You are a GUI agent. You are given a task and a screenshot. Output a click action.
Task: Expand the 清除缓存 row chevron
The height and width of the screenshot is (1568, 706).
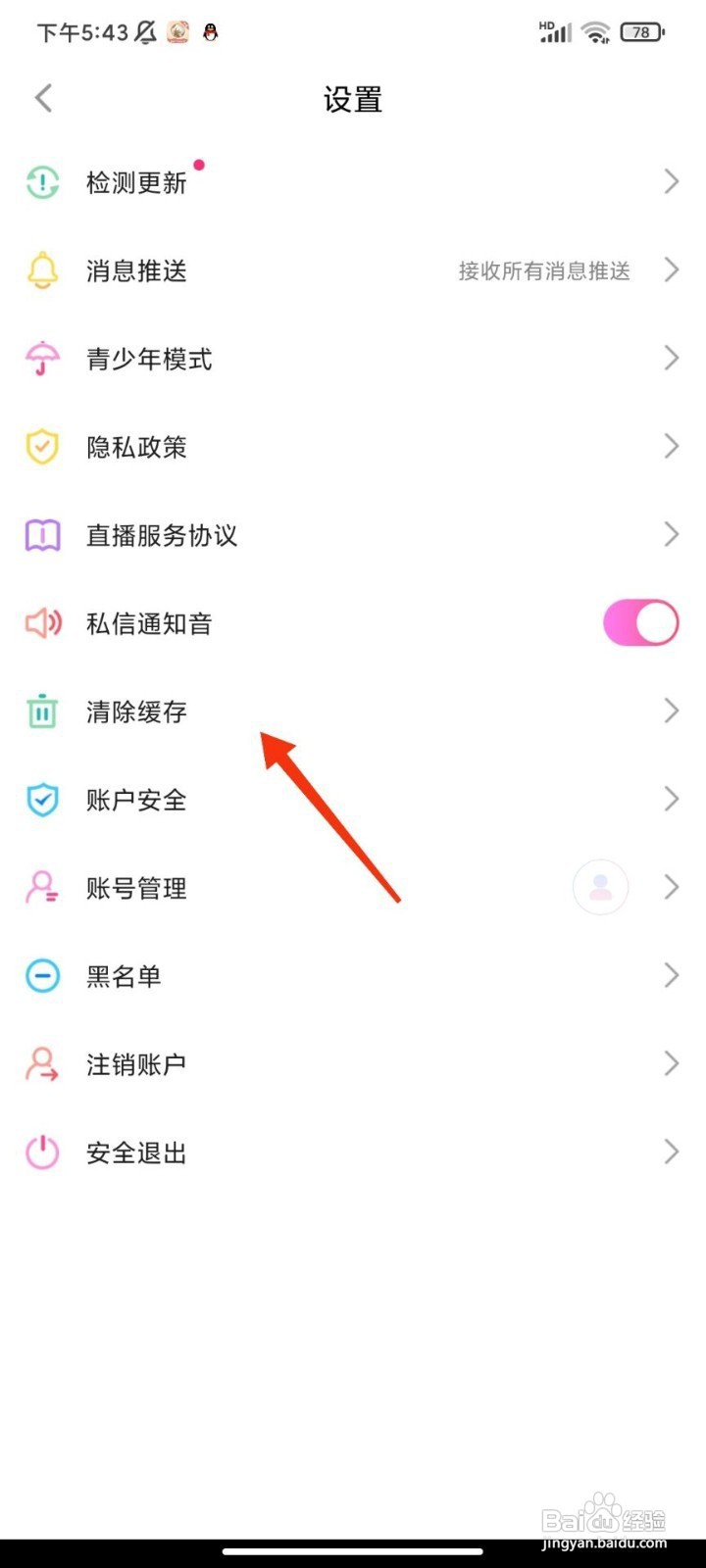671,710
